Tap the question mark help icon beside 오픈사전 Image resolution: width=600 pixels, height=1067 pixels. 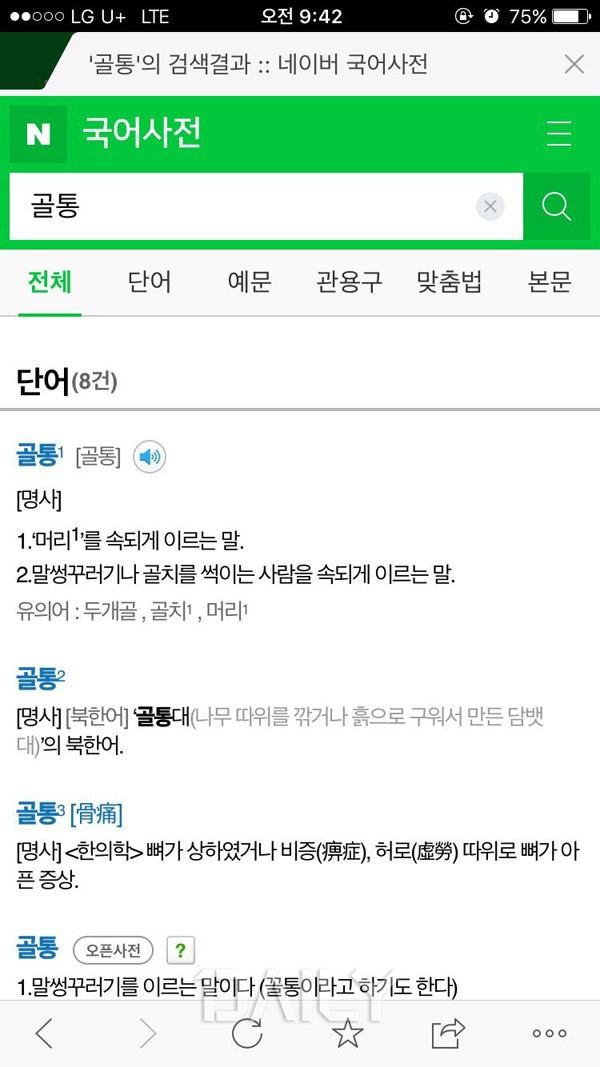point(180,949)
